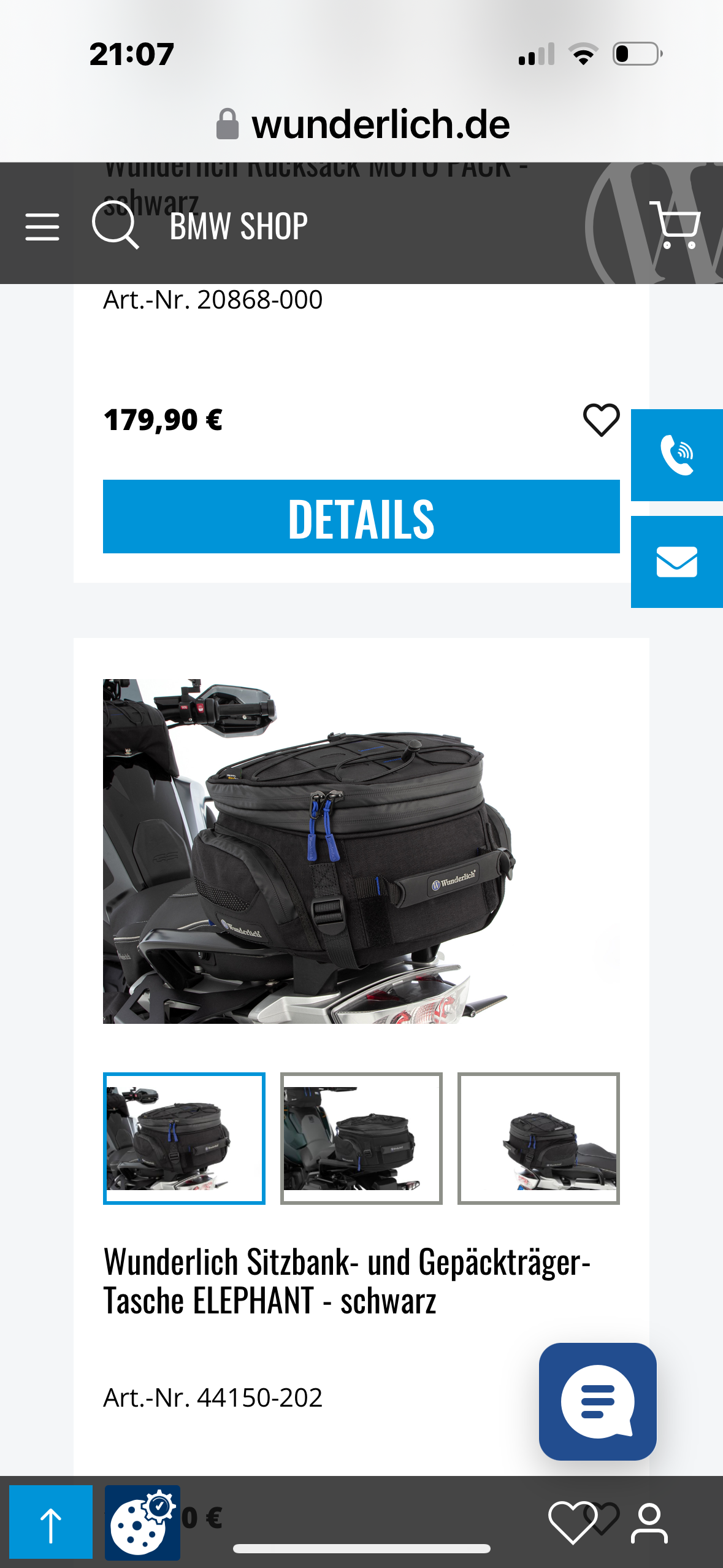Screen dimensions: 723x1568
Task: Open the user account icon
Action: (649, 1523)
